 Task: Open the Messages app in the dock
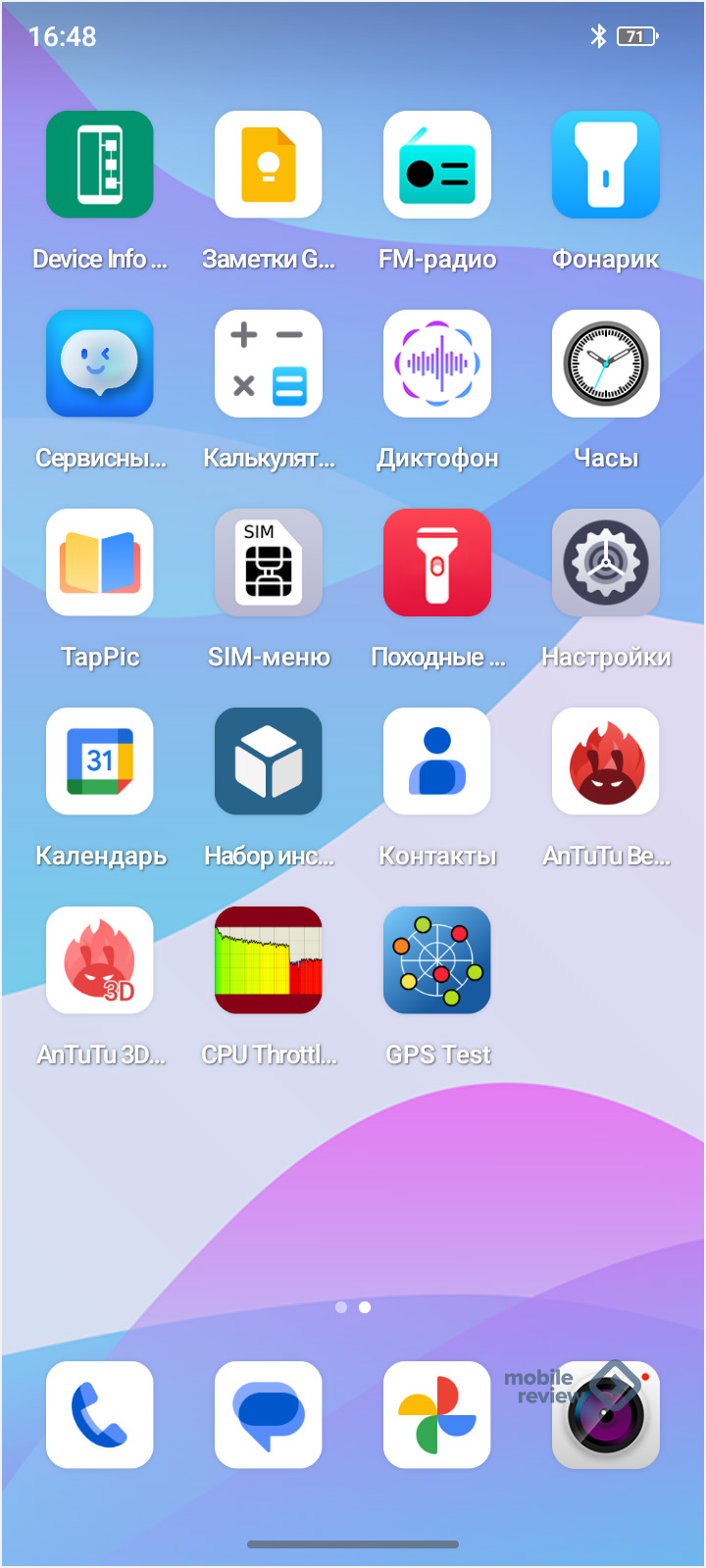[x=269, y=1415]
